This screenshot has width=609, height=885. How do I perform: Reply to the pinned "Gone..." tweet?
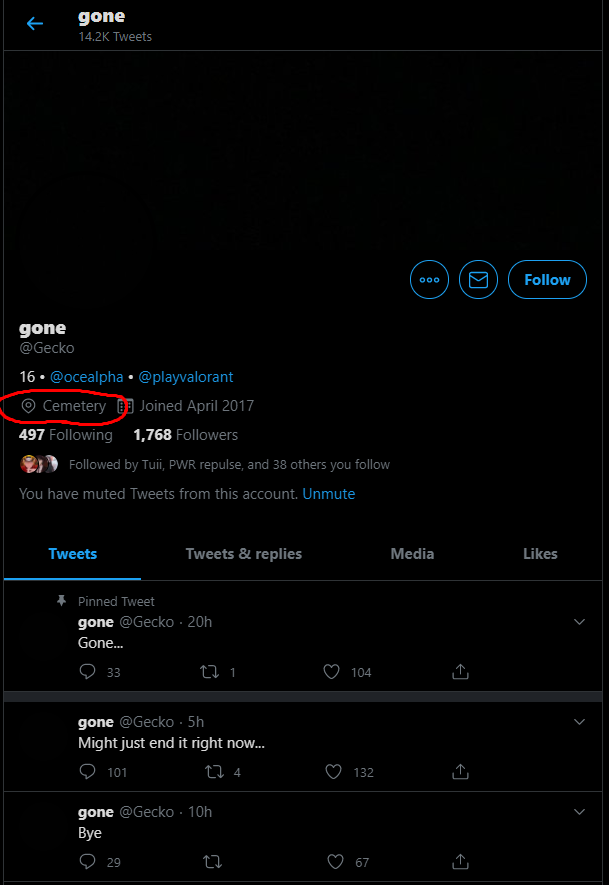[88, 672]
